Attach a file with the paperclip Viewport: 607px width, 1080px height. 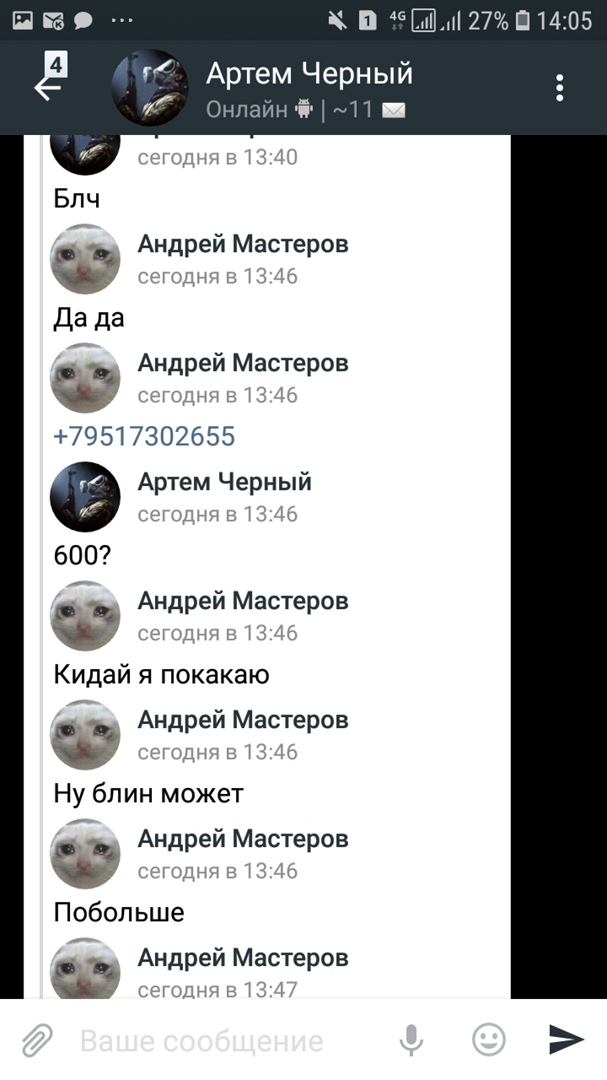click(x=37, y=1041)
